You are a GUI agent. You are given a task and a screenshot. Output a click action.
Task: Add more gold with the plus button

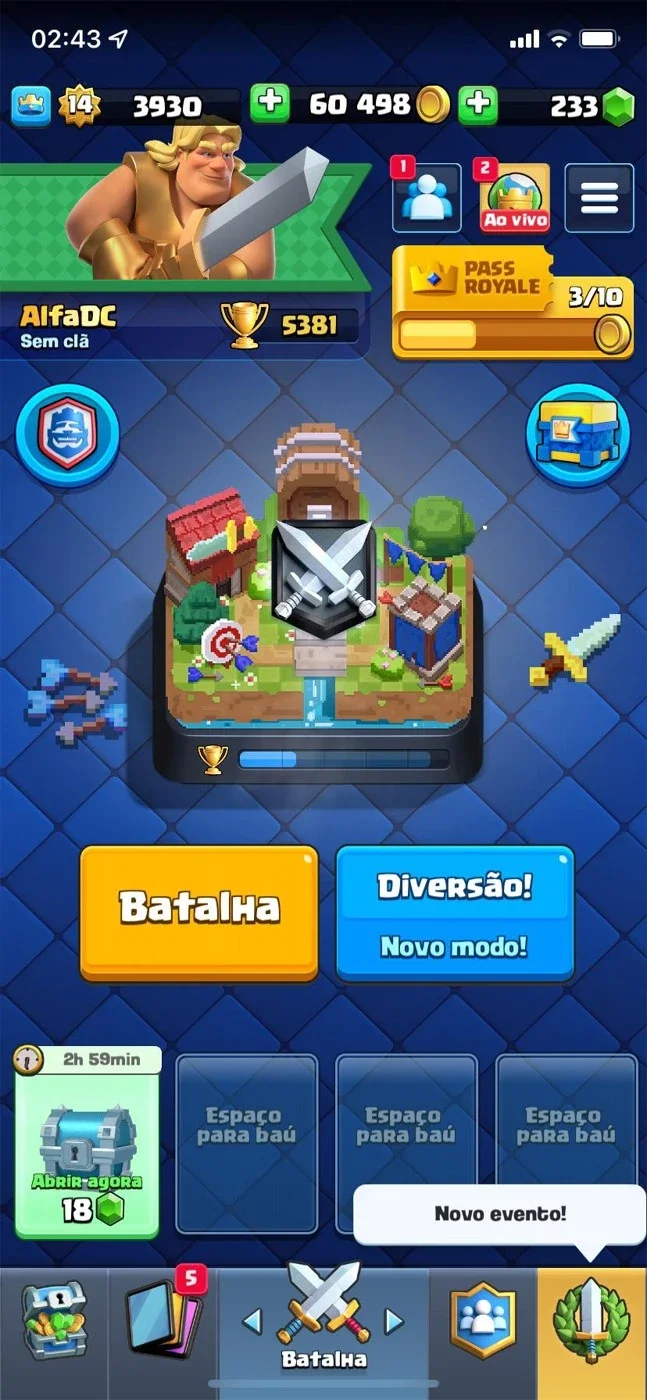click(x=269, y=103)
